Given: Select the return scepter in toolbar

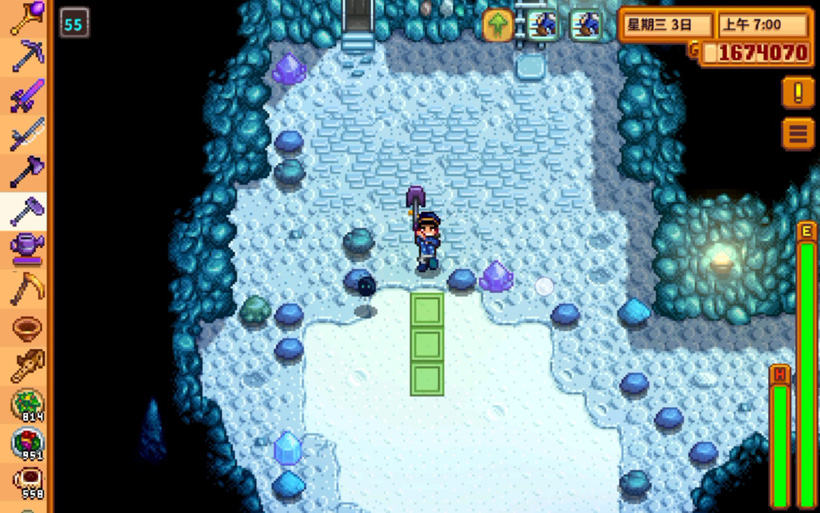Looking at the screenshot, I should click(26, 20).
